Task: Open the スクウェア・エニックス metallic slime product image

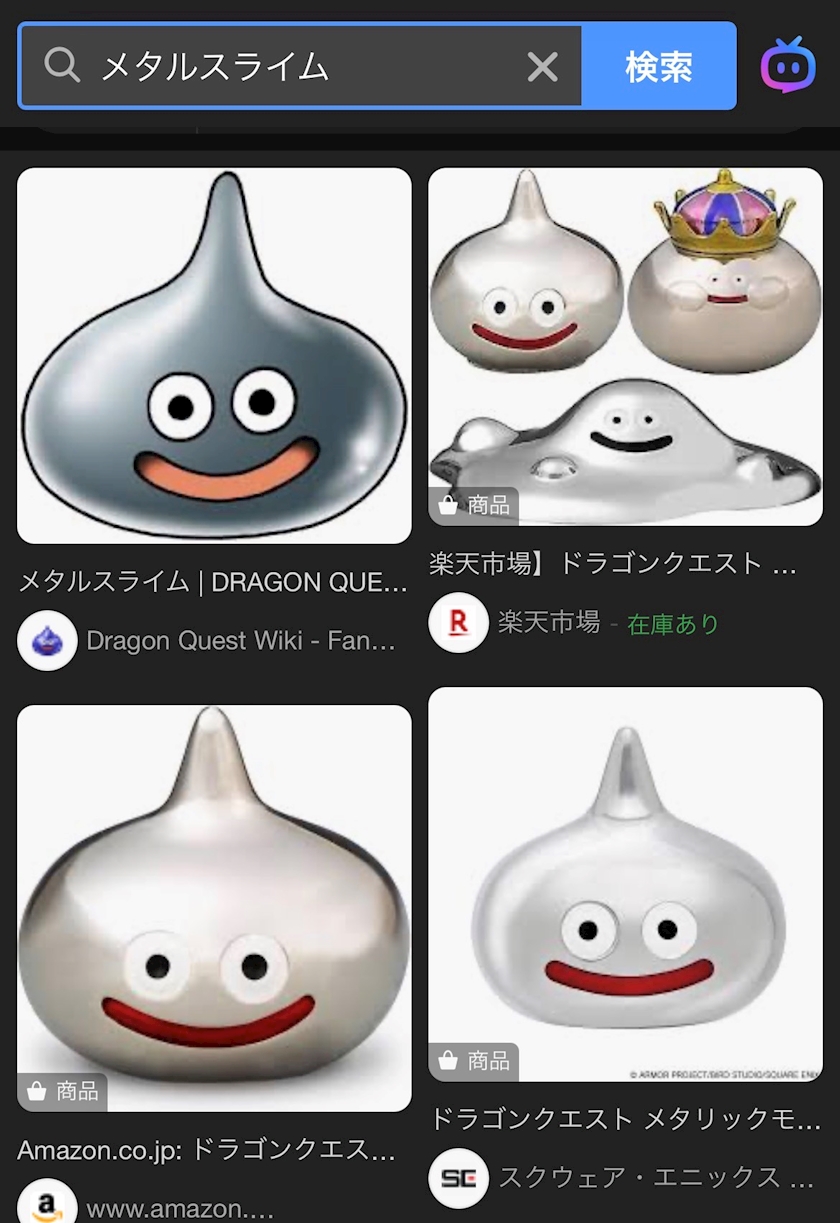Action: click(x=625, y=884)
